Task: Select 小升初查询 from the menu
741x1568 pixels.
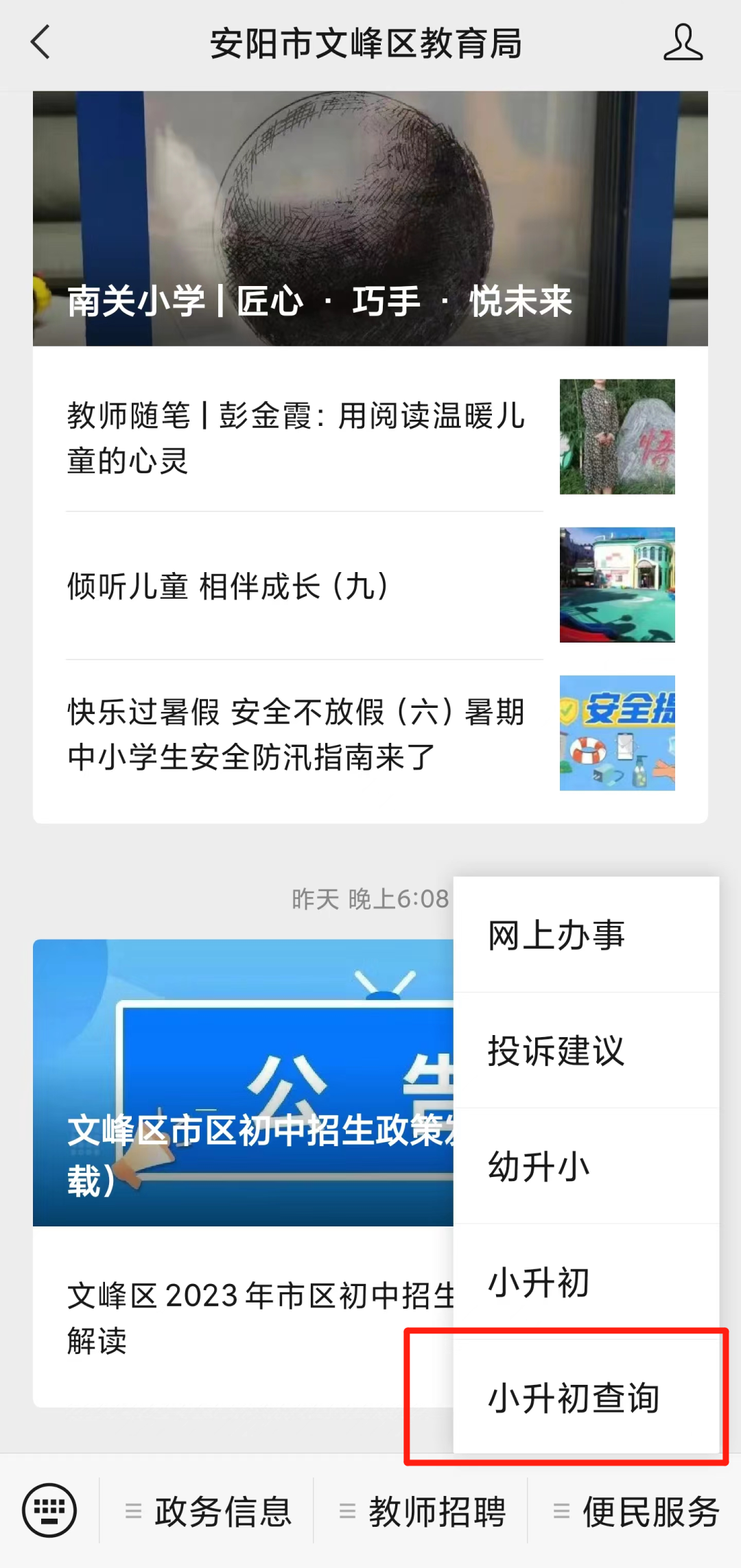Action: point(586,1397)
